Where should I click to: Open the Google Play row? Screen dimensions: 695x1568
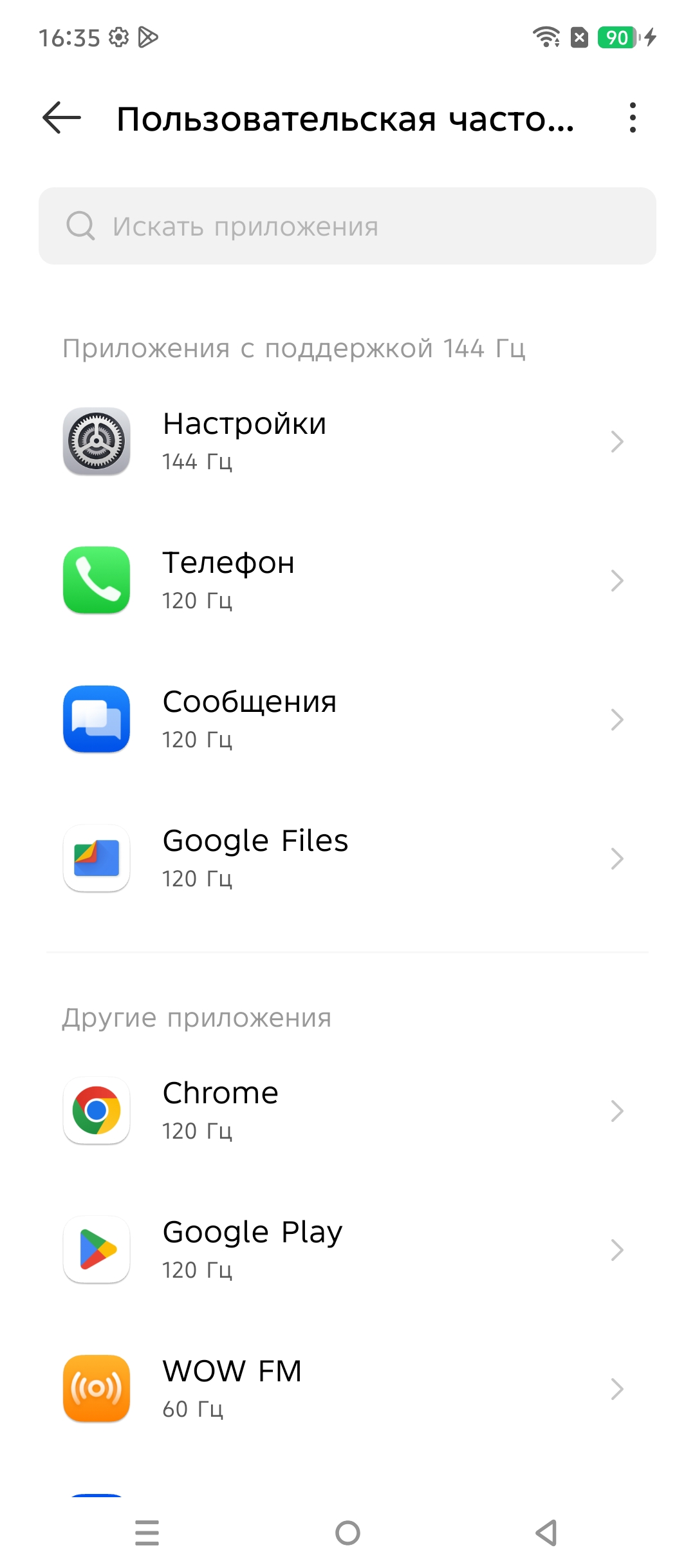[x=347, y=1250]
